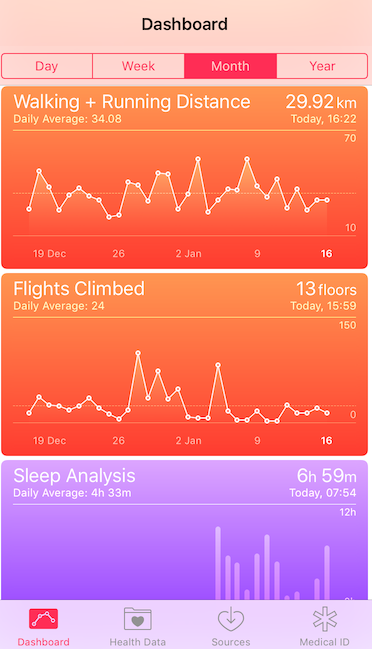Screen dimensions: 372x649
Task: Switch to the Year view
Action: [322, 66]
